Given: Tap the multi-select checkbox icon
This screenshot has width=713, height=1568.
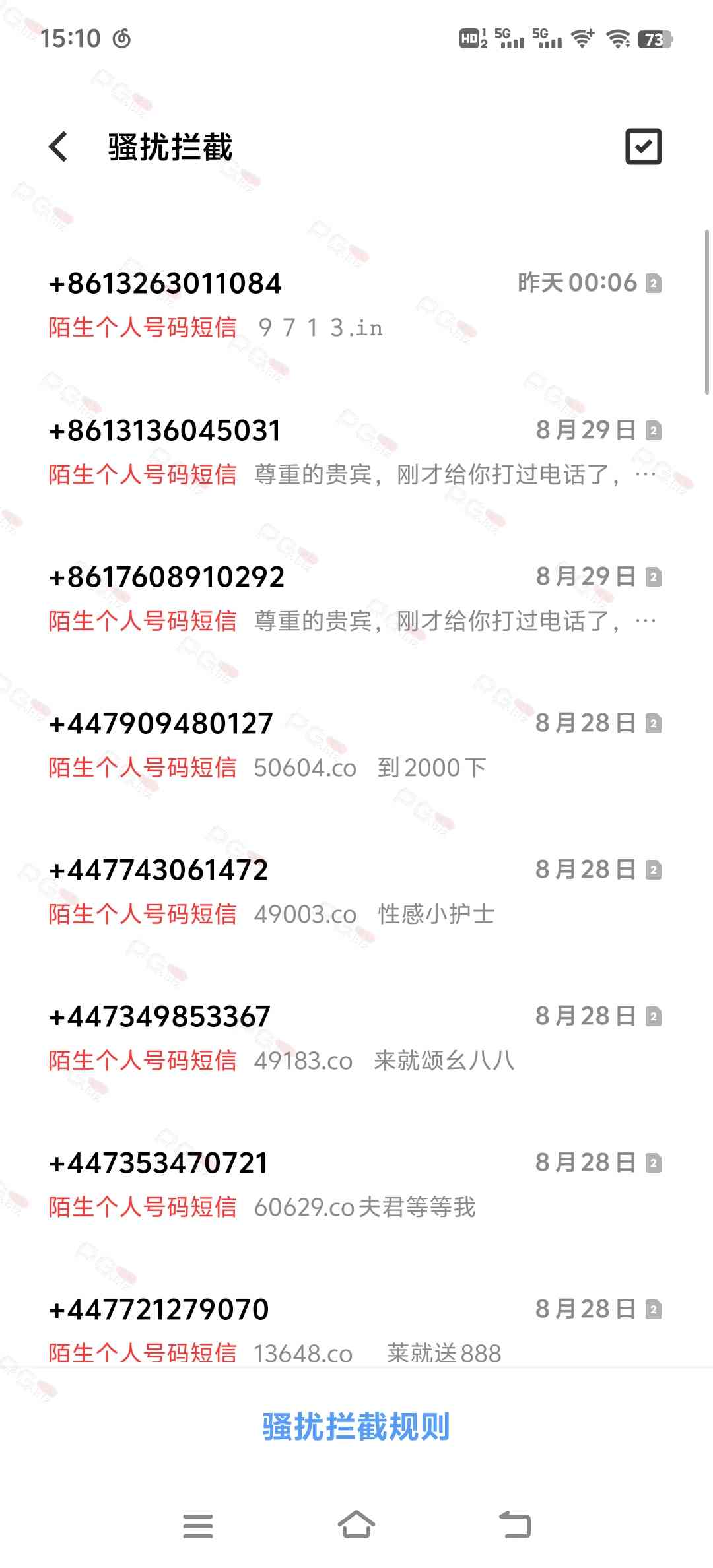Looking at the screenshot, I should (x=643, y=147).
